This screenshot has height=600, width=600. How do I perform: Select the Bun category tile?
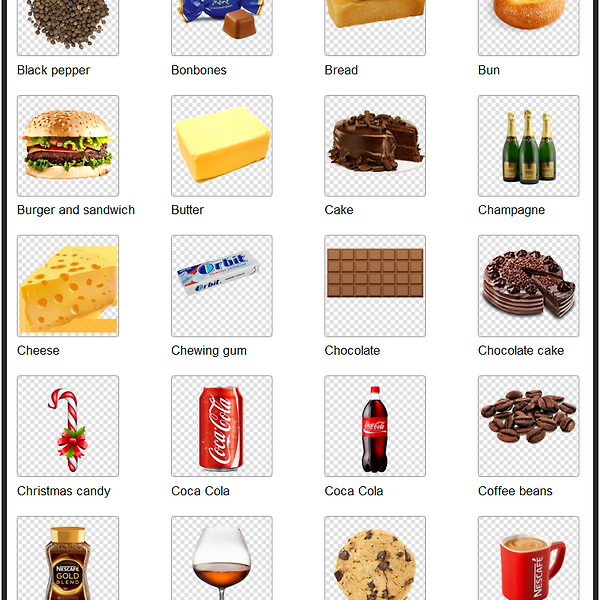528,25
